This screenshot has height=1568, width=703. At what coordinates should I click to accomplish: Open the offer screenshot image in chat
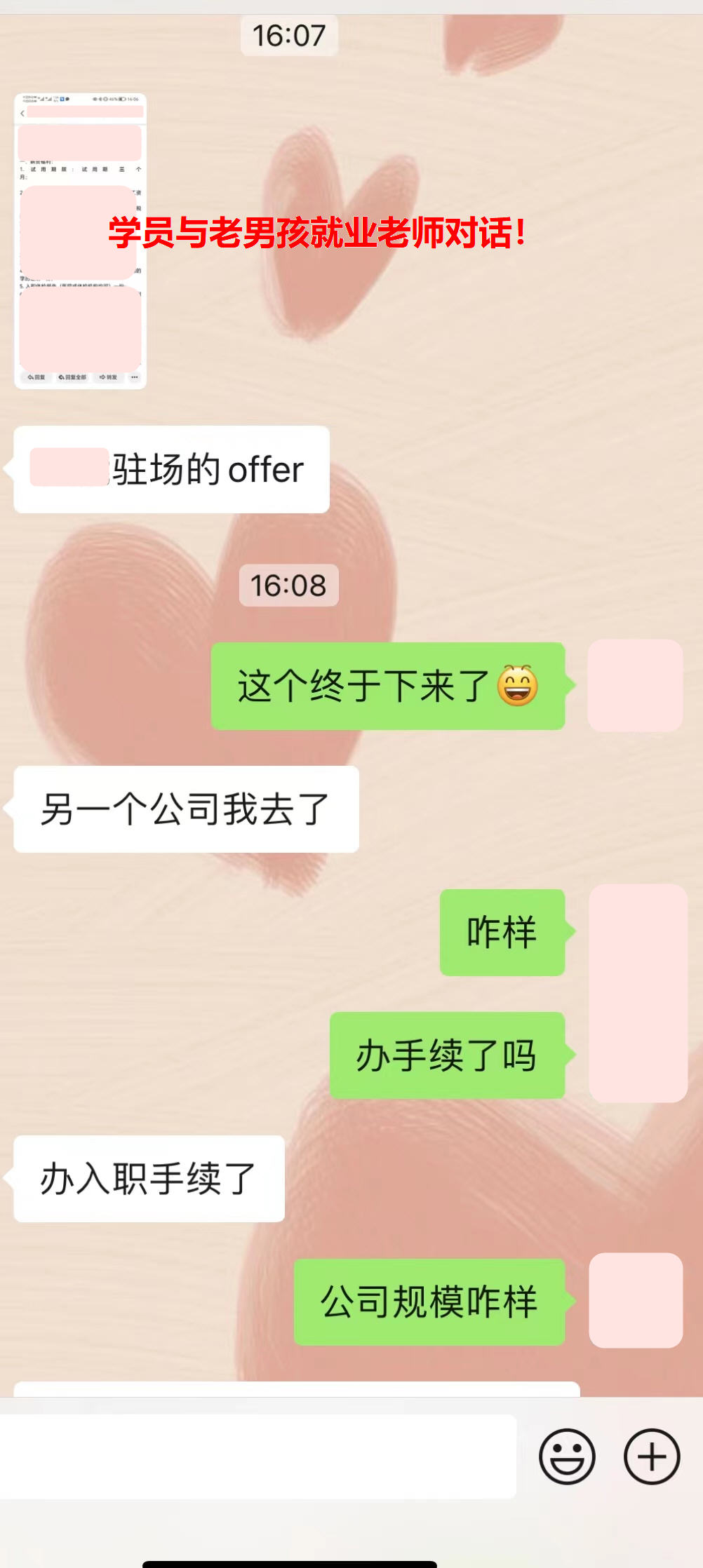pos(80,241)
